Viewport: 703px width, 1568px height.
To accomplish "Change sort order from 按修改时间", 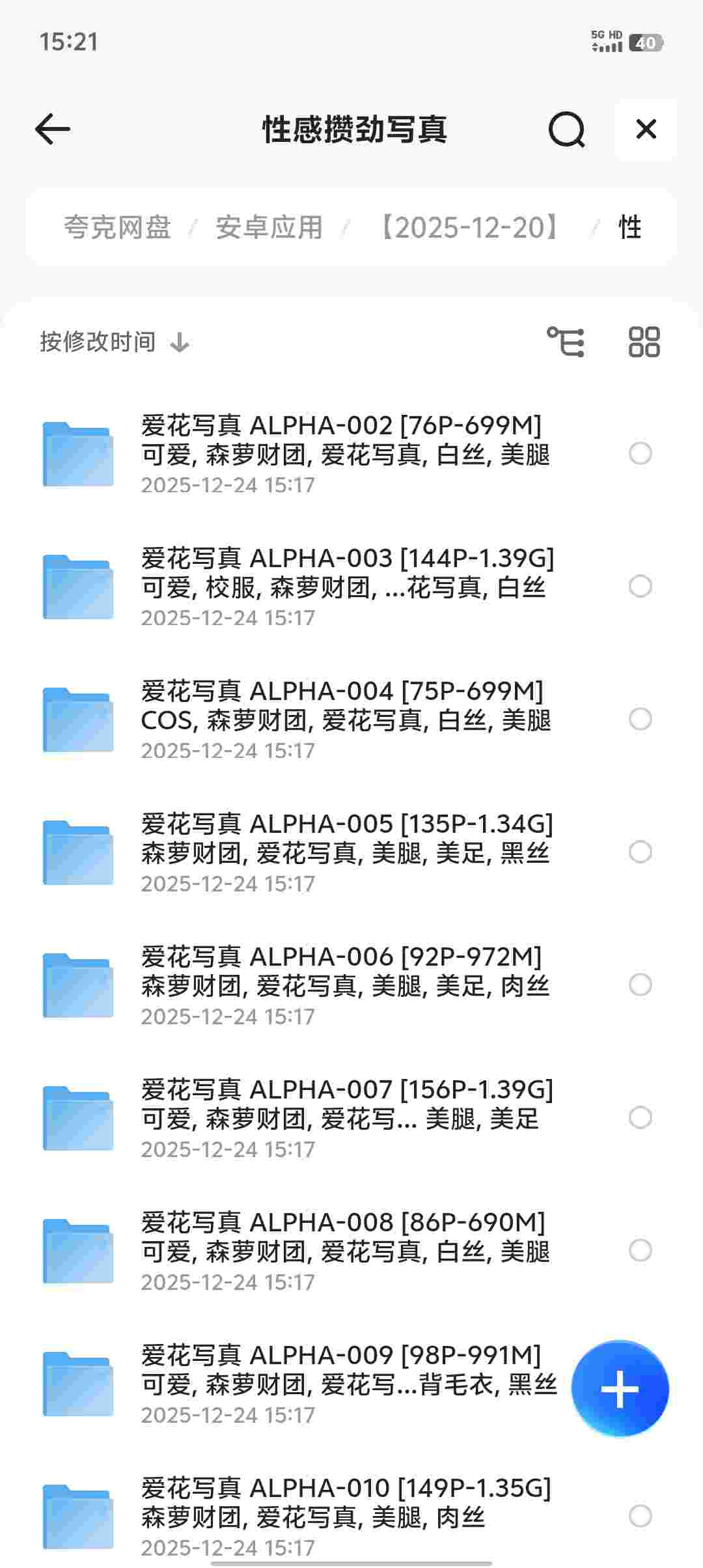I will (115, 342).
